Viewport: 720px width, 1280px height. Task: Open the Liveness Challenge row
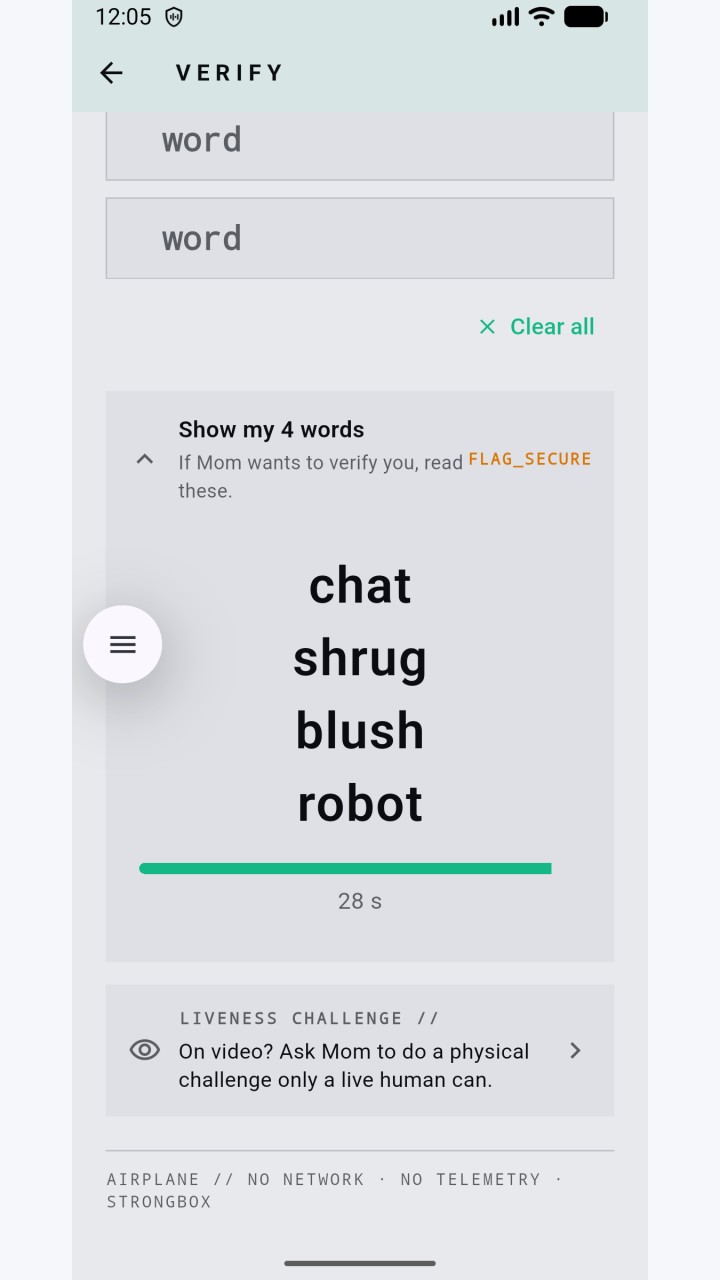[x=360, y=1051]
